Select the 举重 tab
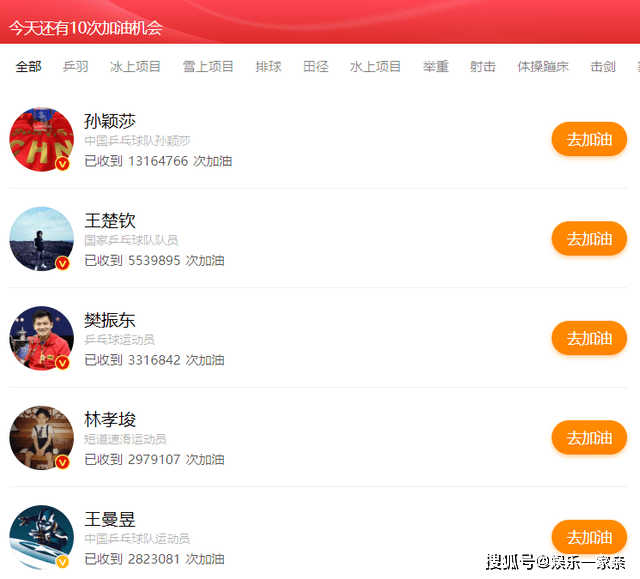This screenshot has height=579, width=640. (435, 67)
